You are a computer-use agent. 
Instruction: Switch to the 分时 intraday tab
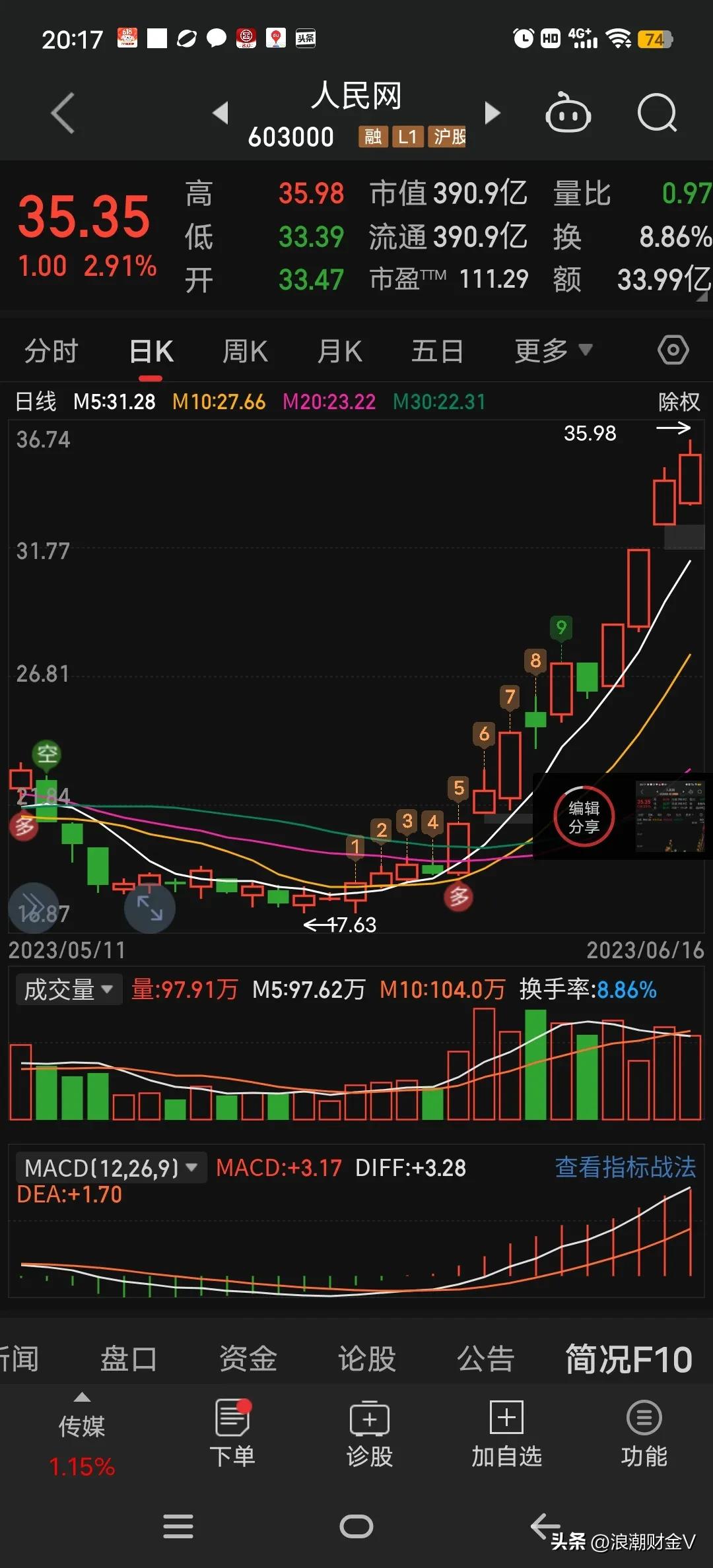53,350
